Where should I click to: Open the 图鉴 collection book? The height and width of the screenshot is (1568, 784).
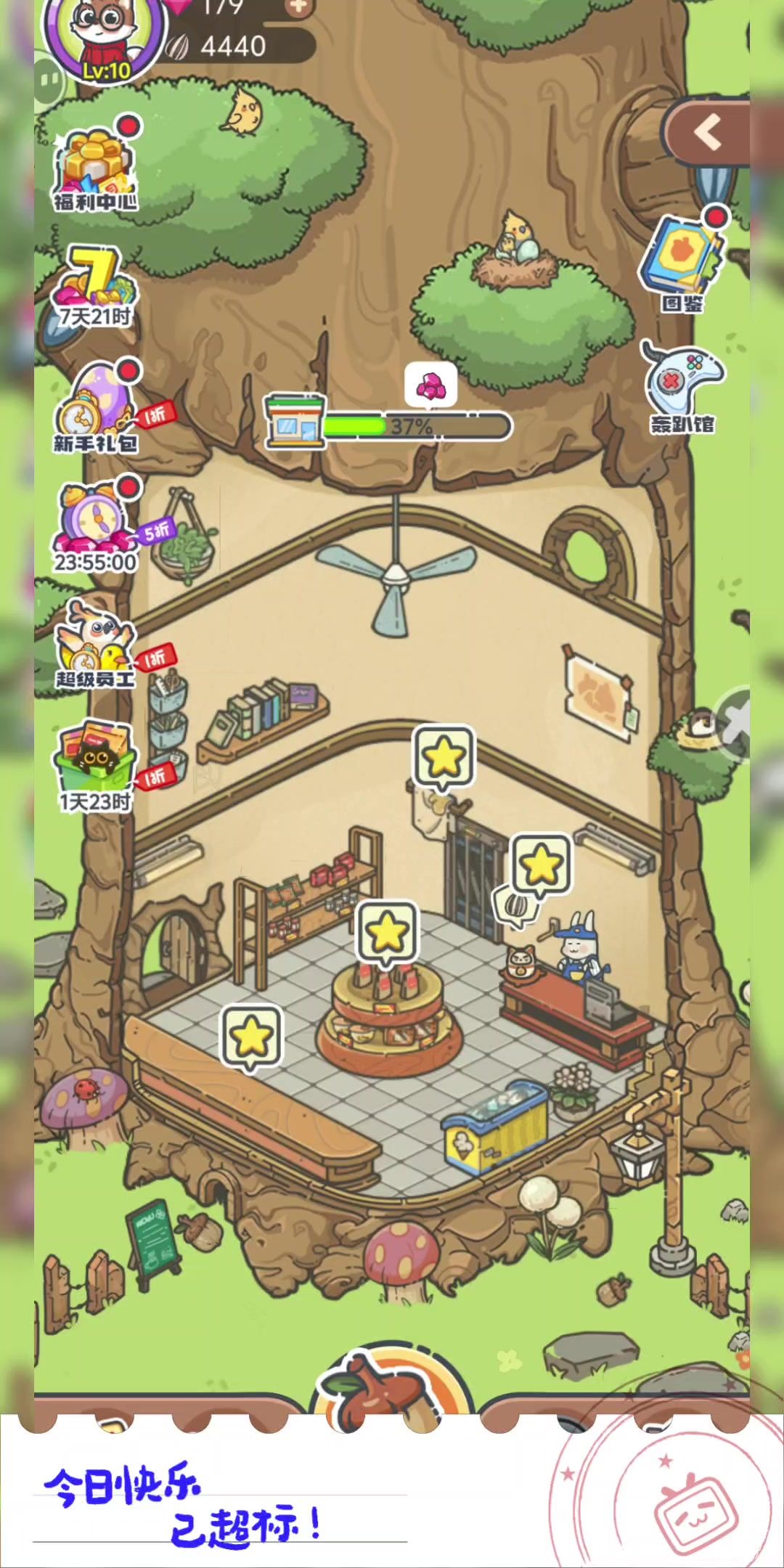pyautogui.click(x=682, y=261)
